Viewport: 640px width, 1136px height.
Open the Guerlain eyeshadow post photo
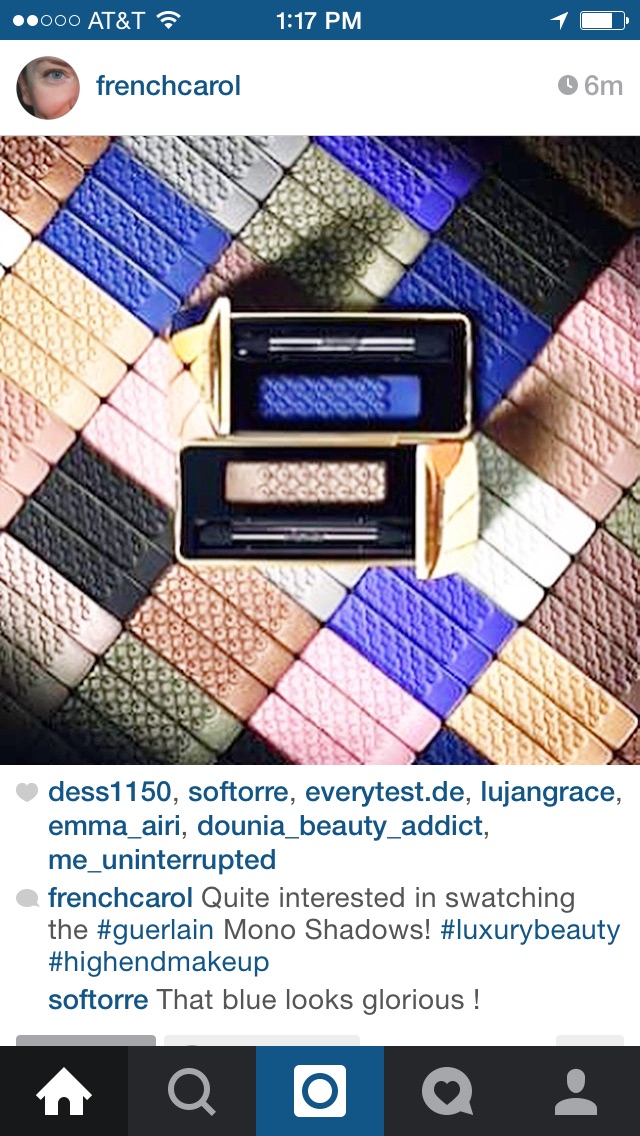[x=320, y=450]
